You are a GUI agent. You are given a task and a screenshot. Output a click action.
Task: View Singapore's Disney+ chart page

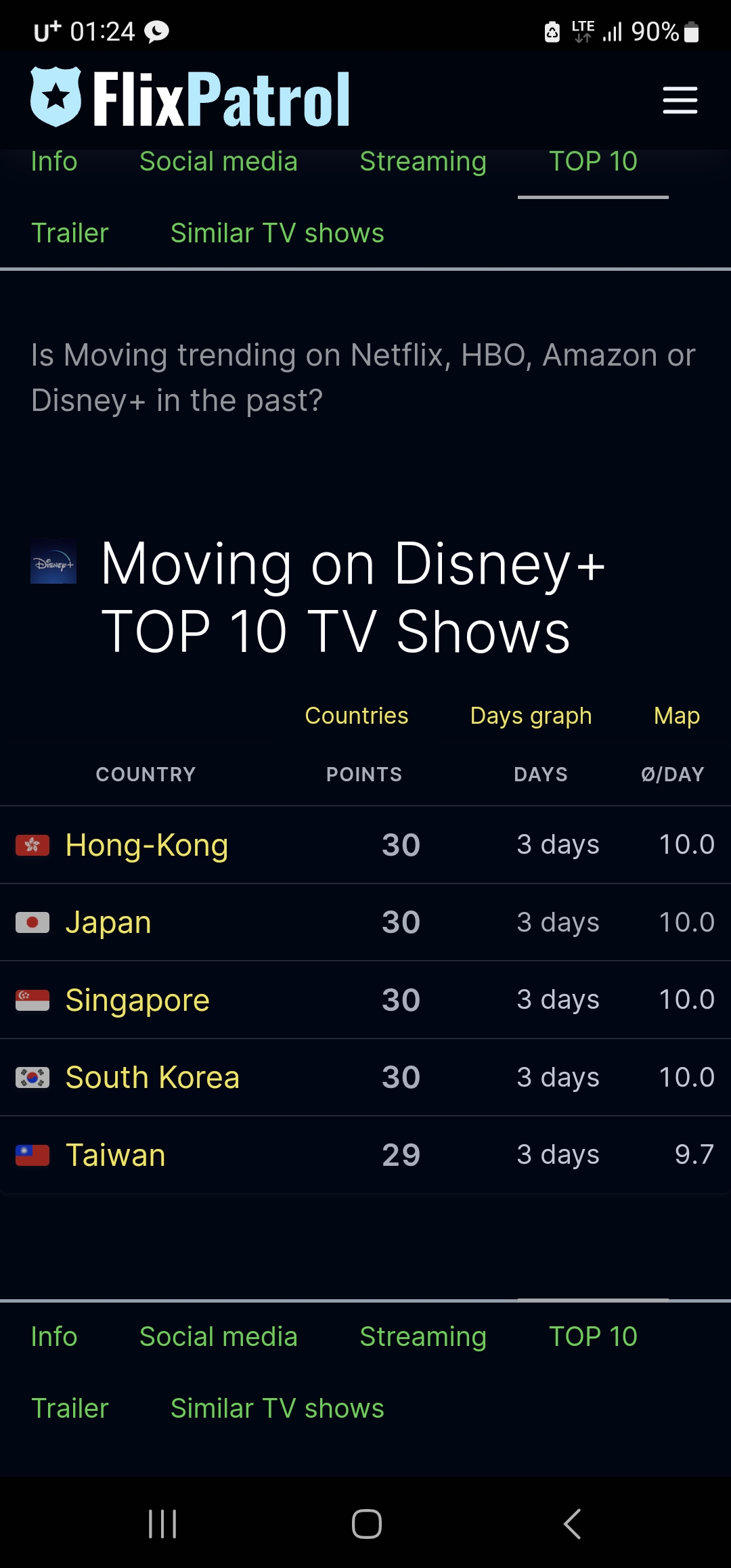tap(137, 1000)
